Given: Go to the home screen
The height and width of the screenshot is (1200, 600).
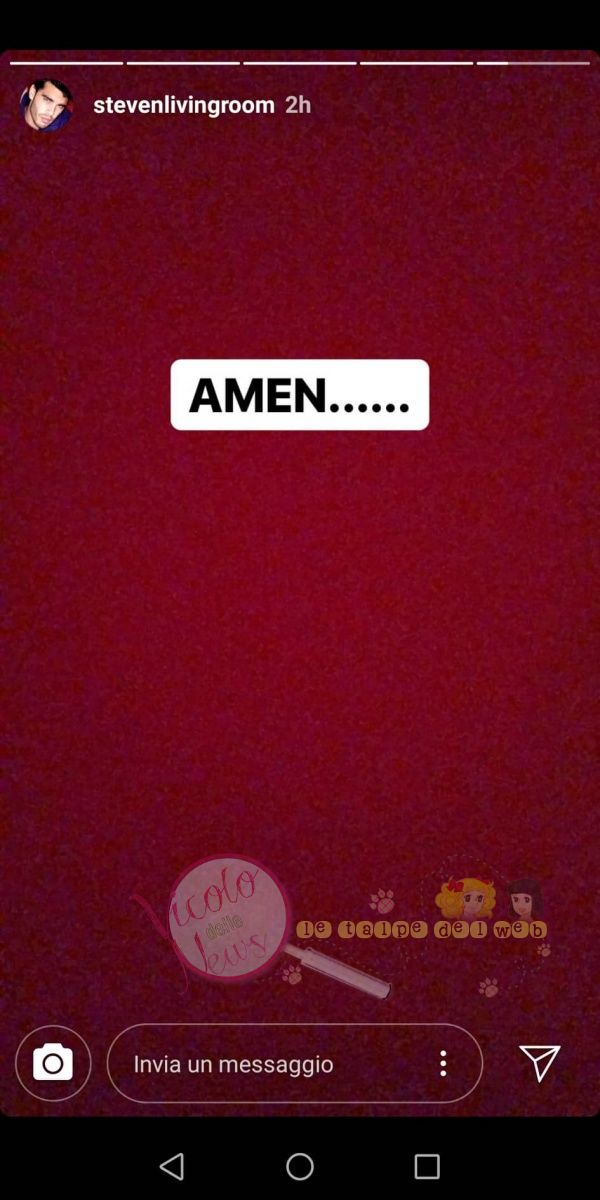Looking at the screenshot, I should (x=300, y=1166).
